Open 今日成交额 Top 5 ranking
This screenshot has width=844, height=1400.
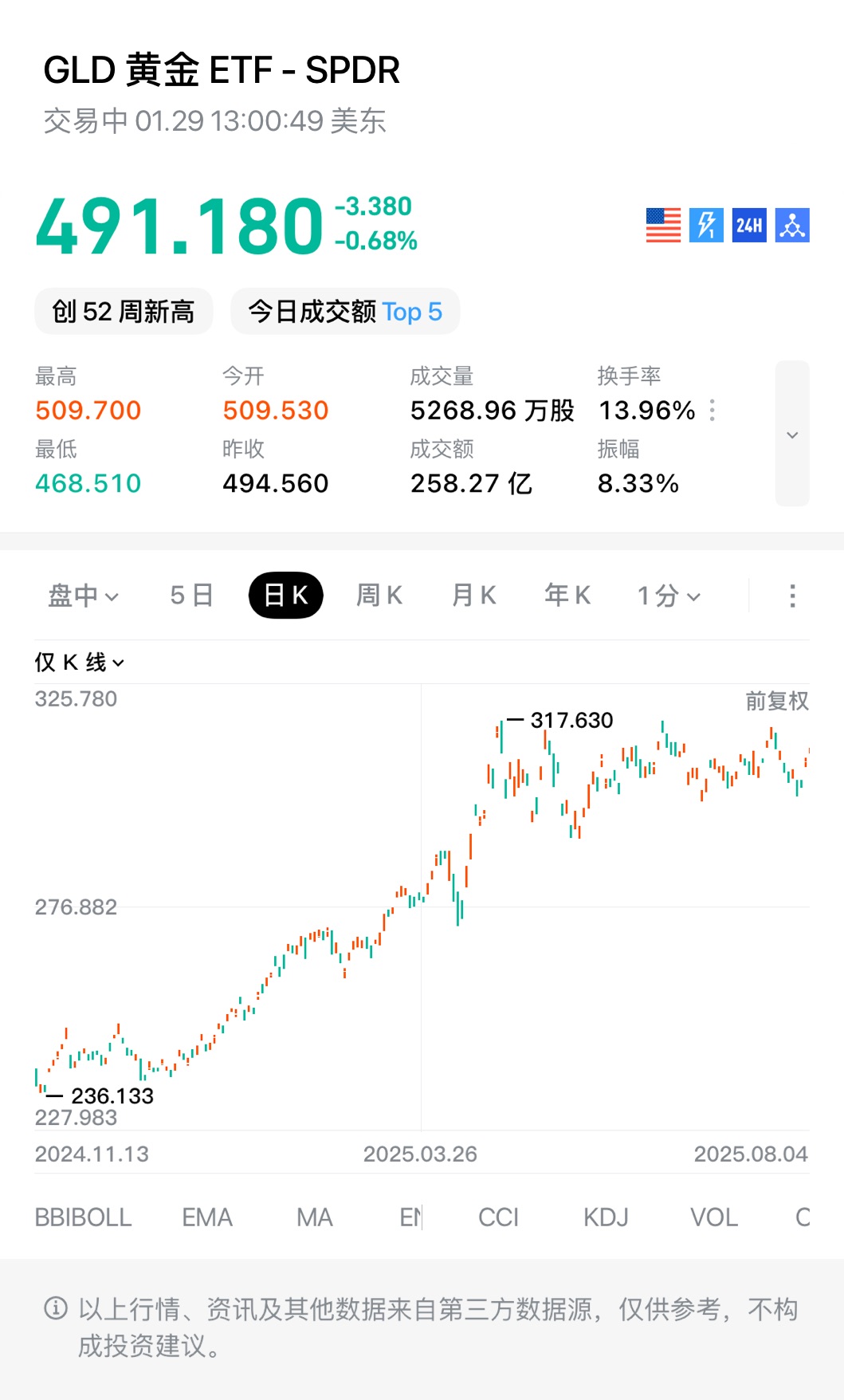coord(345,312)
